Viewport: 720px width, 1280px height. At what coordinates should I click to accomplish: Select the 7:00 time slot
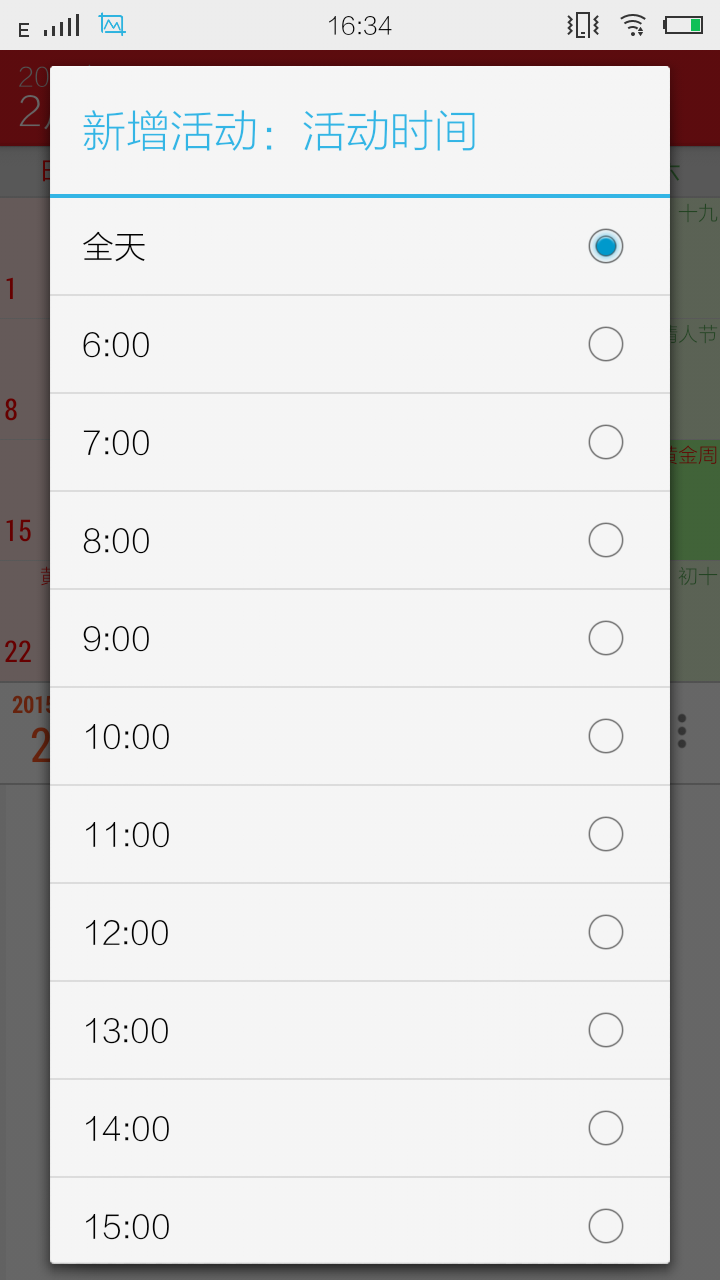pos(360,442)
